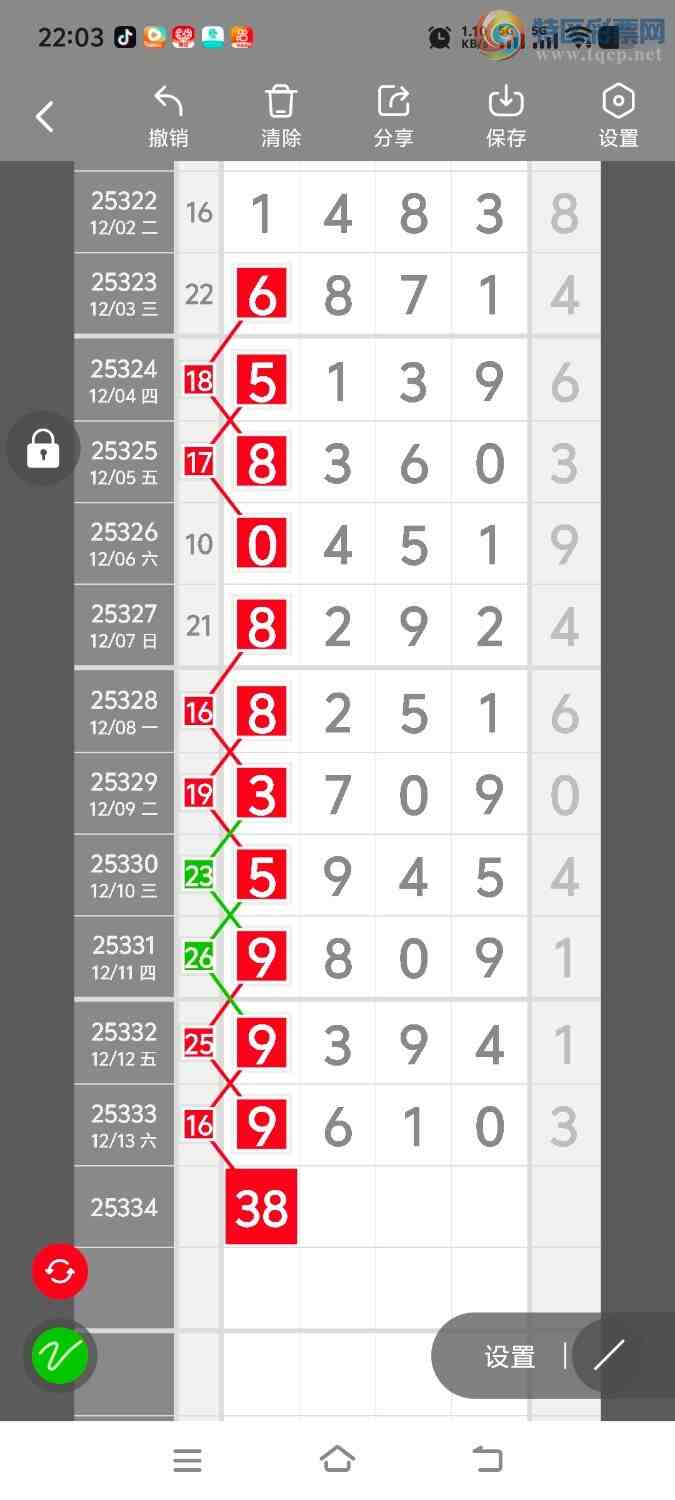Go to the system home screen
This screenshot has width=675, height=1500.
coord(337,1460)
